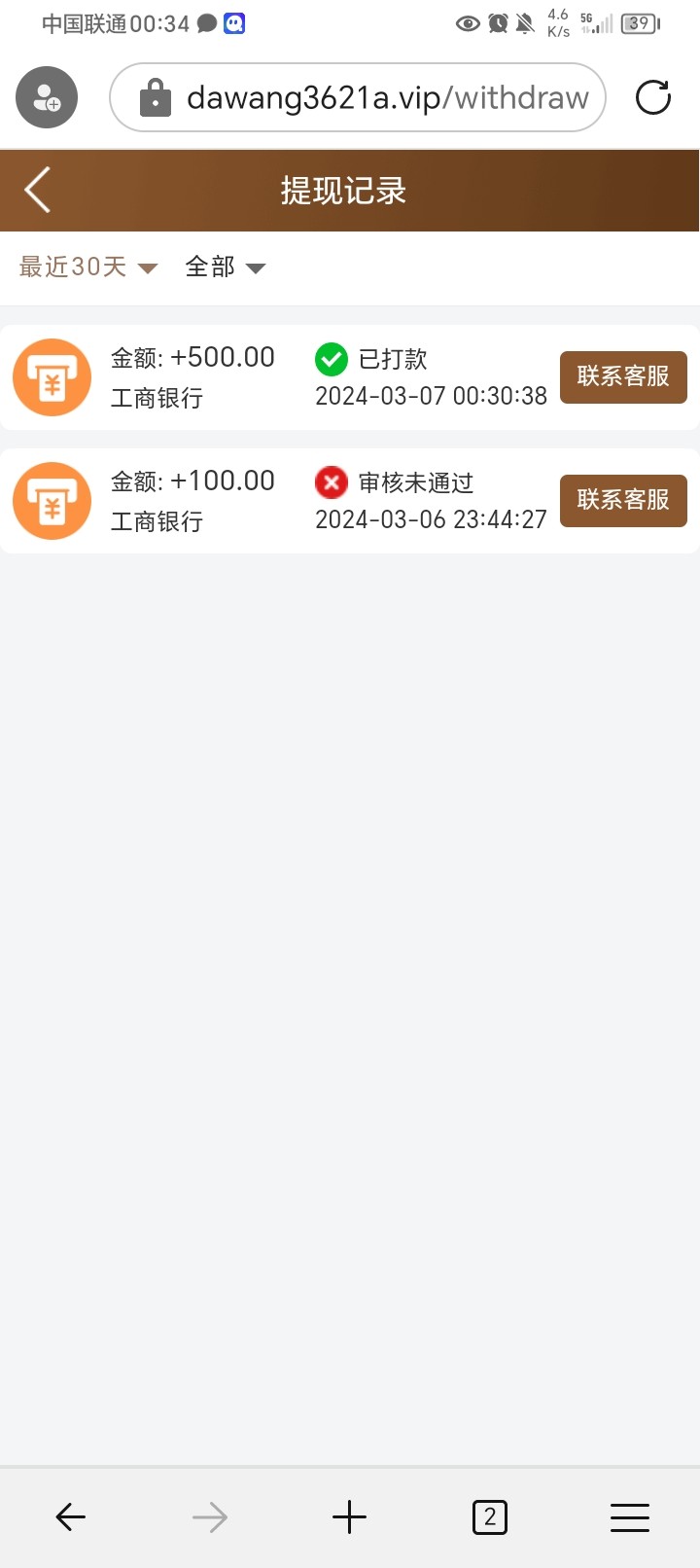Expand the 最近30天 date filter

click(x=87, y=267)
